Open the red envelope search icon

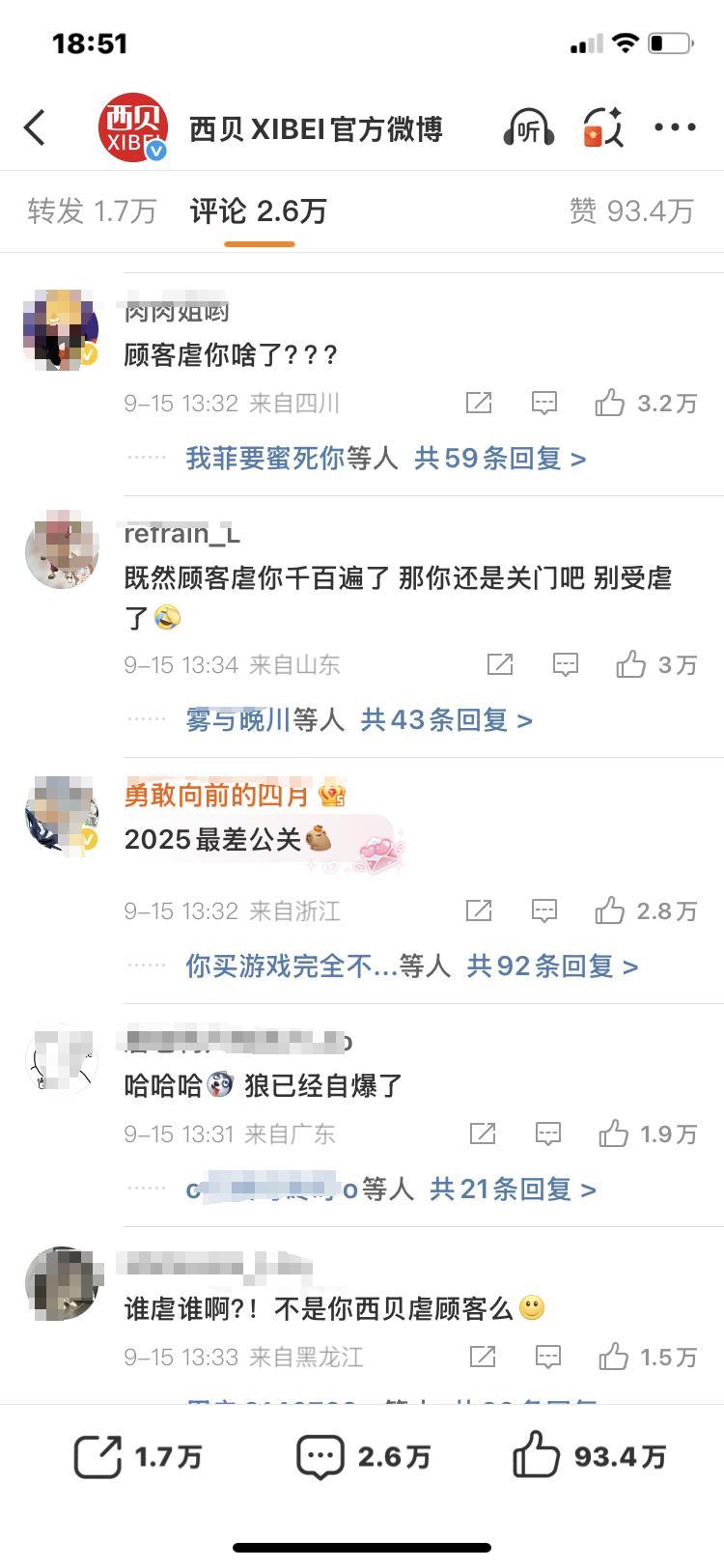click(603, 127)
